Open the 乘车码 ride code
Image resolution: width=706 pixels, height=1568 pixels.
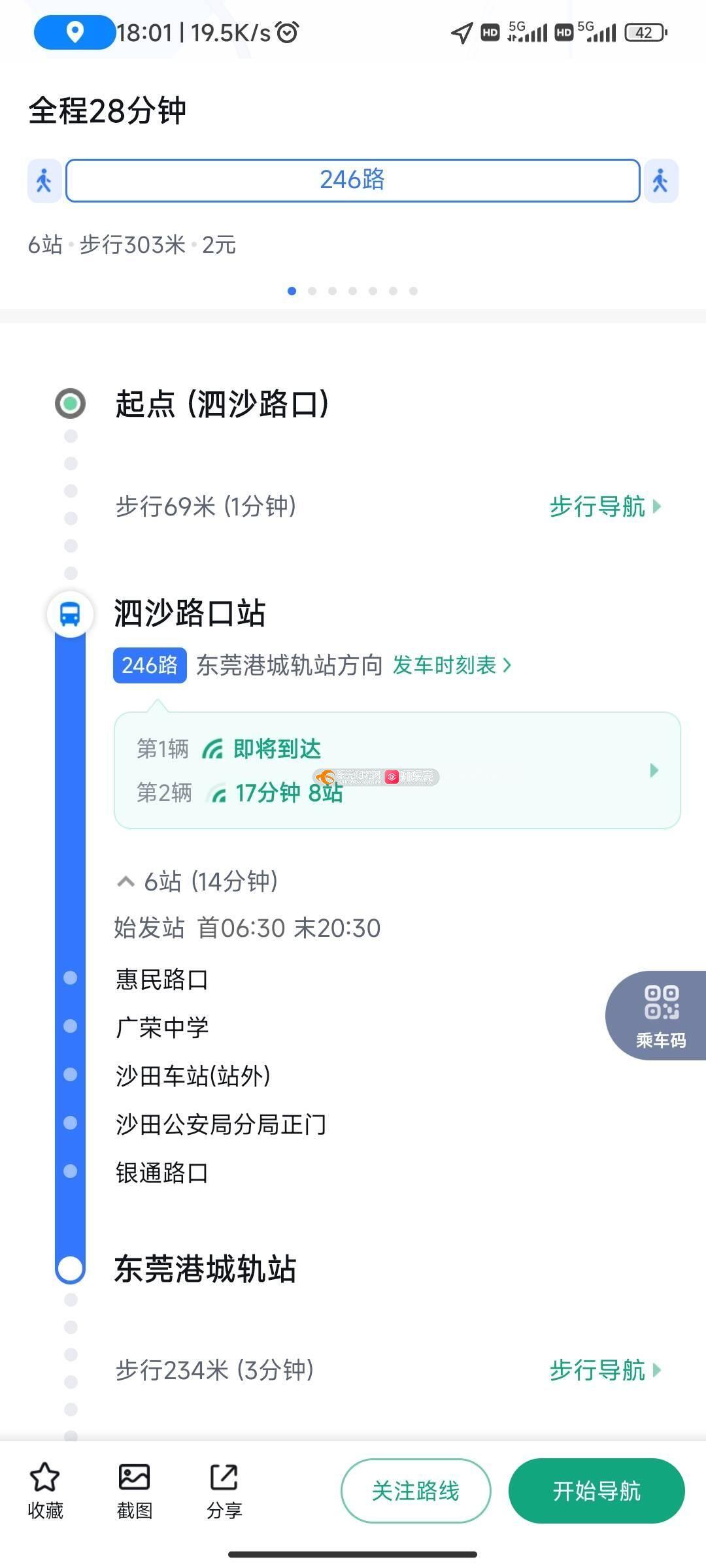point(657,1015)
